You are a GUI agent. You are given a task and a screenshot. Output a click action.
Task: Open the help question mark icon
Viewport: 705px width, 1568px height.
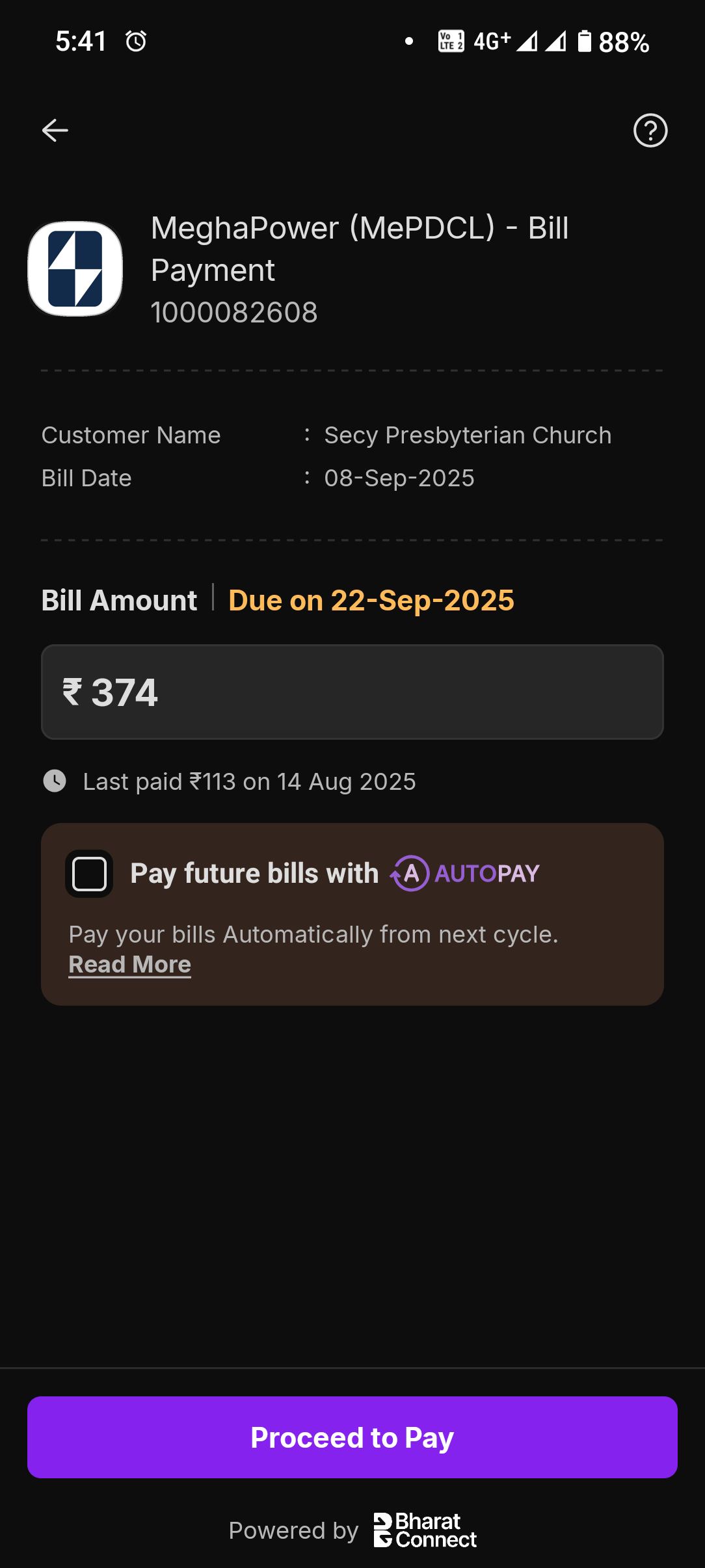[x=650, y=131]
